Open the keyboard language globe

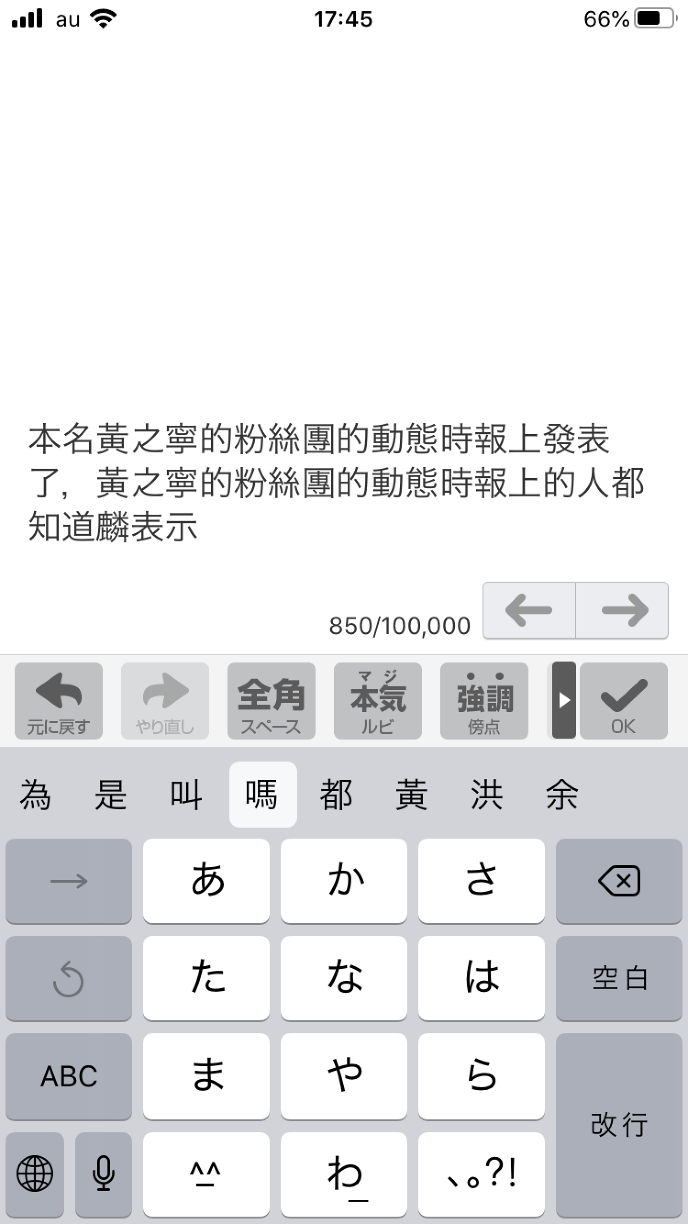[34, 1173]
